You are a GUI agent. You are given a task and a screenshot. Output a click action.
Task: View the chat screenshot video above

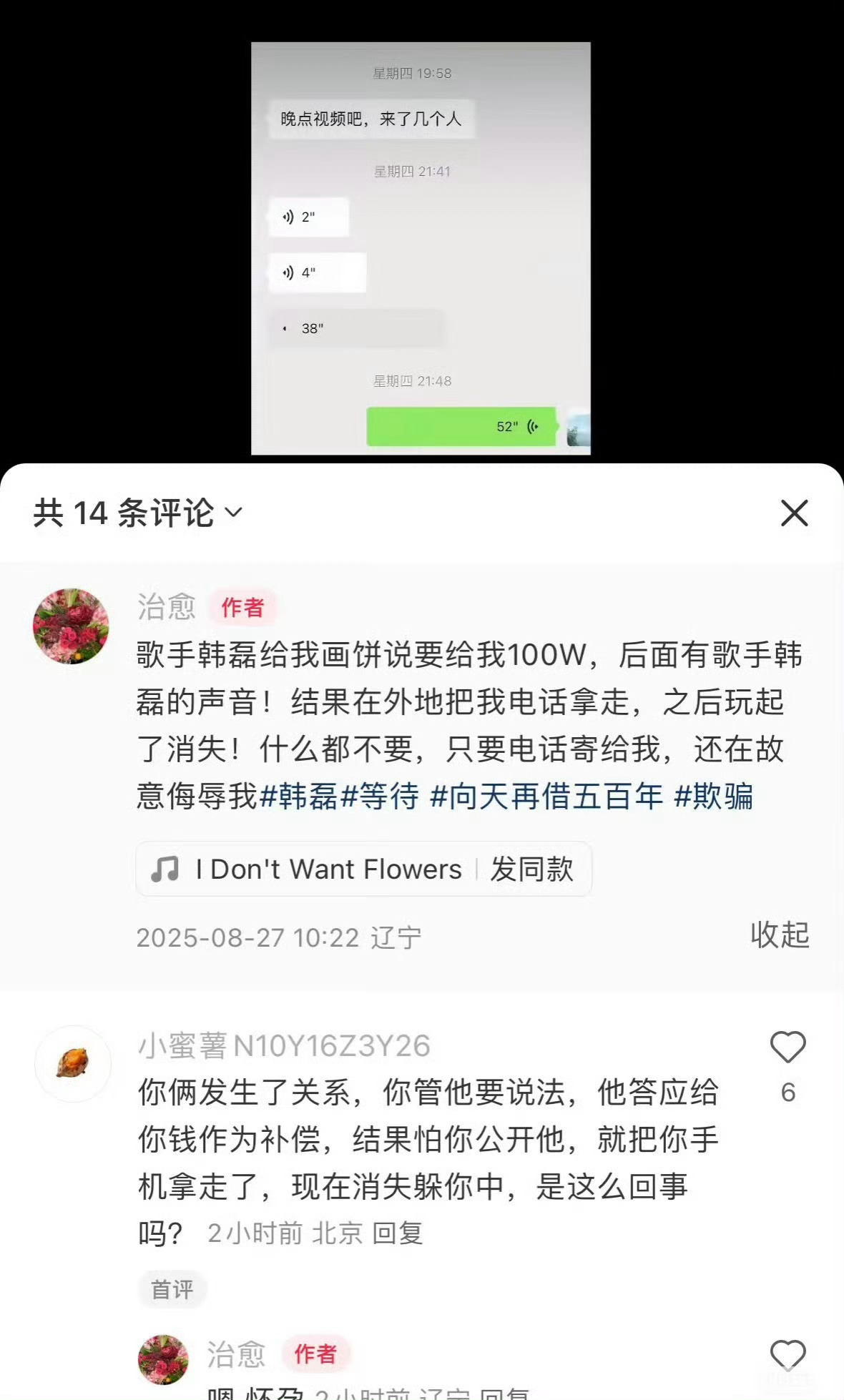click(x=421, y=248)
